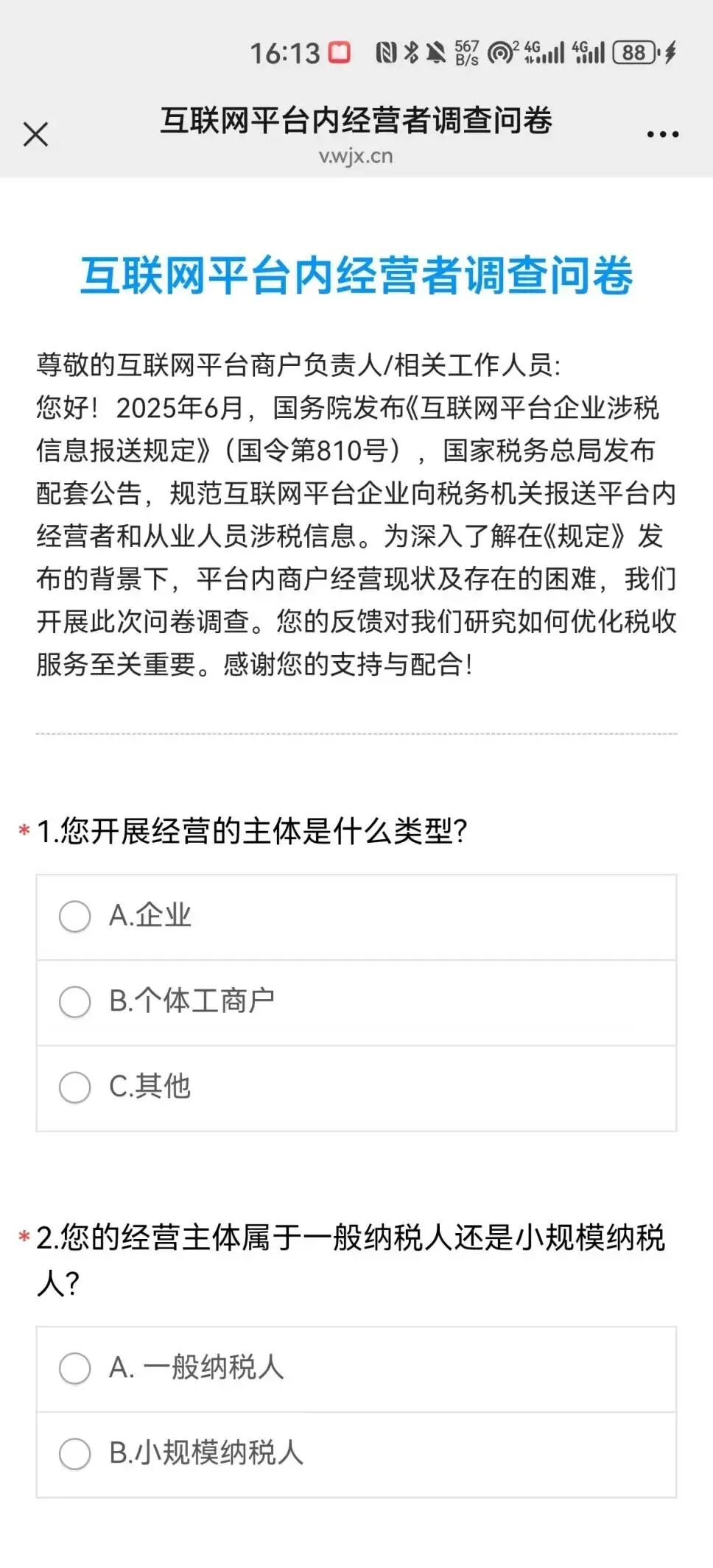
Task: Open the three-dot more options menu
Action: click(x=662, y=134)
